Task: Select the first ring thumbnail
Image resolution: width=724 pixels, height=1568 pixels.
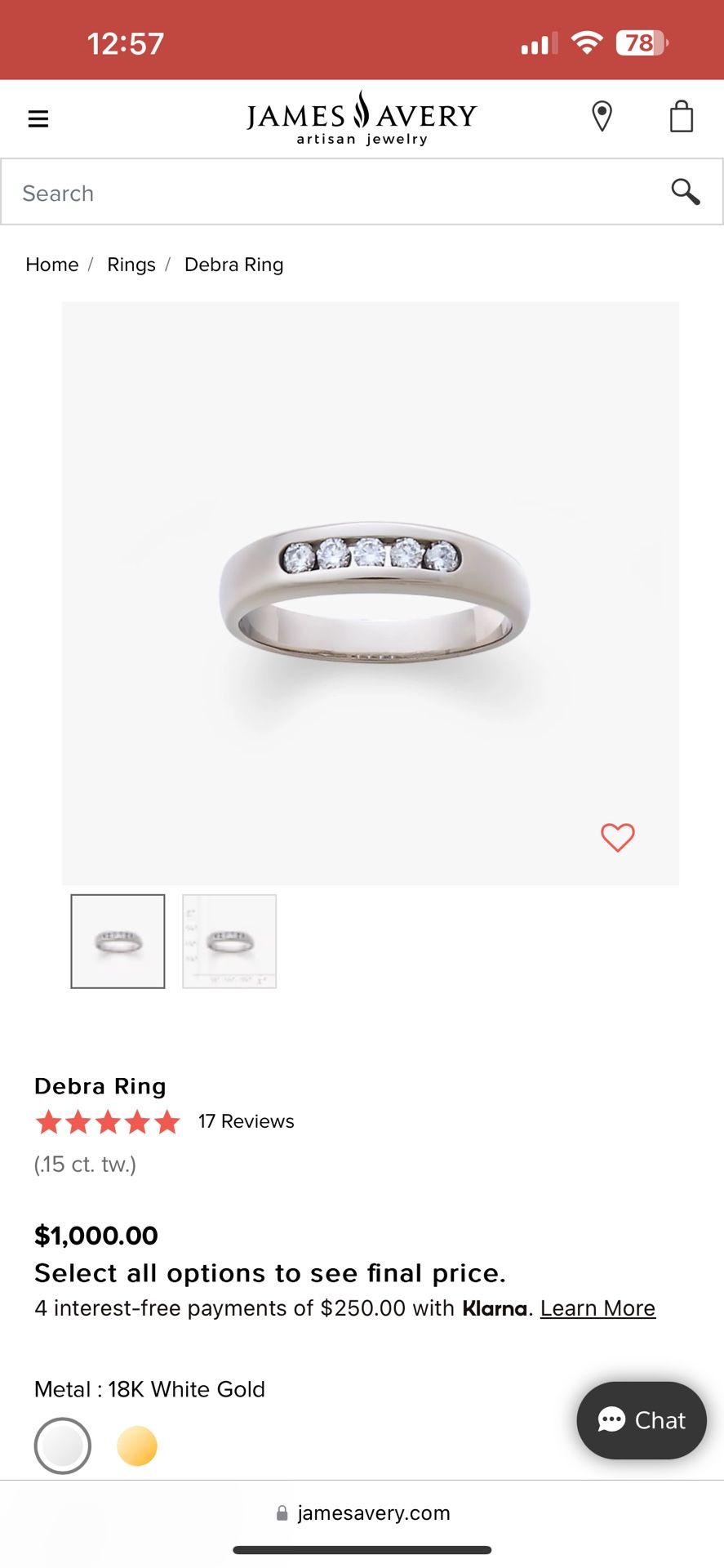Action: (118, 941)
